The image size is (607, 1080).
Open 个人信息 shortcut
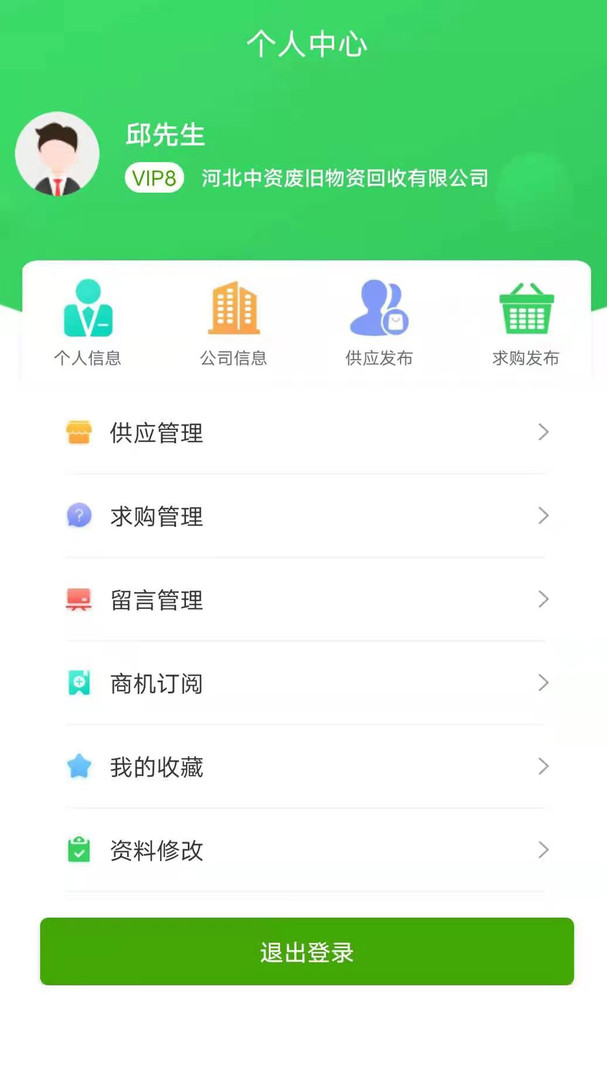[x=88, y=322]
